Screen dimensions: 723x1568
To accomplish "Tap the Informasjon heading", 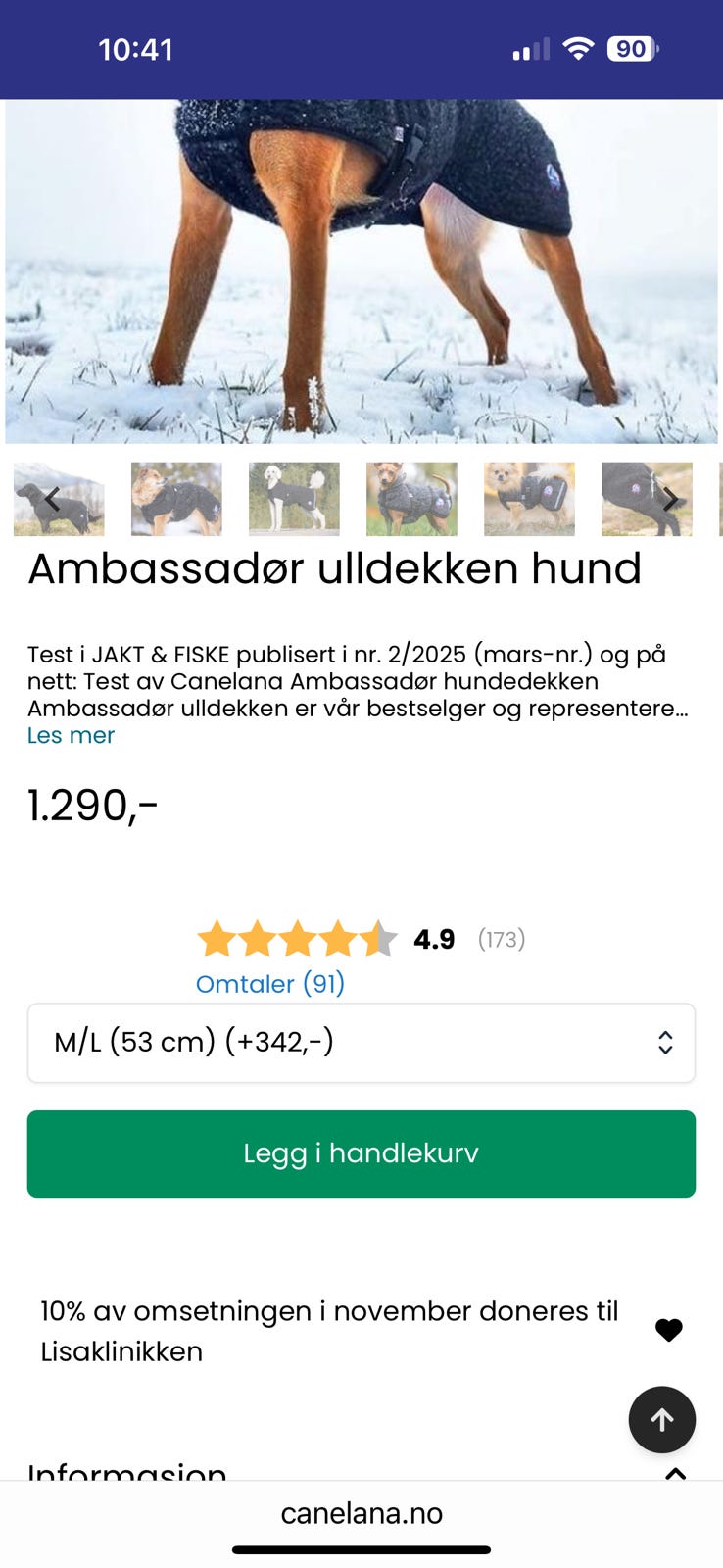I will coord(127,1473).
